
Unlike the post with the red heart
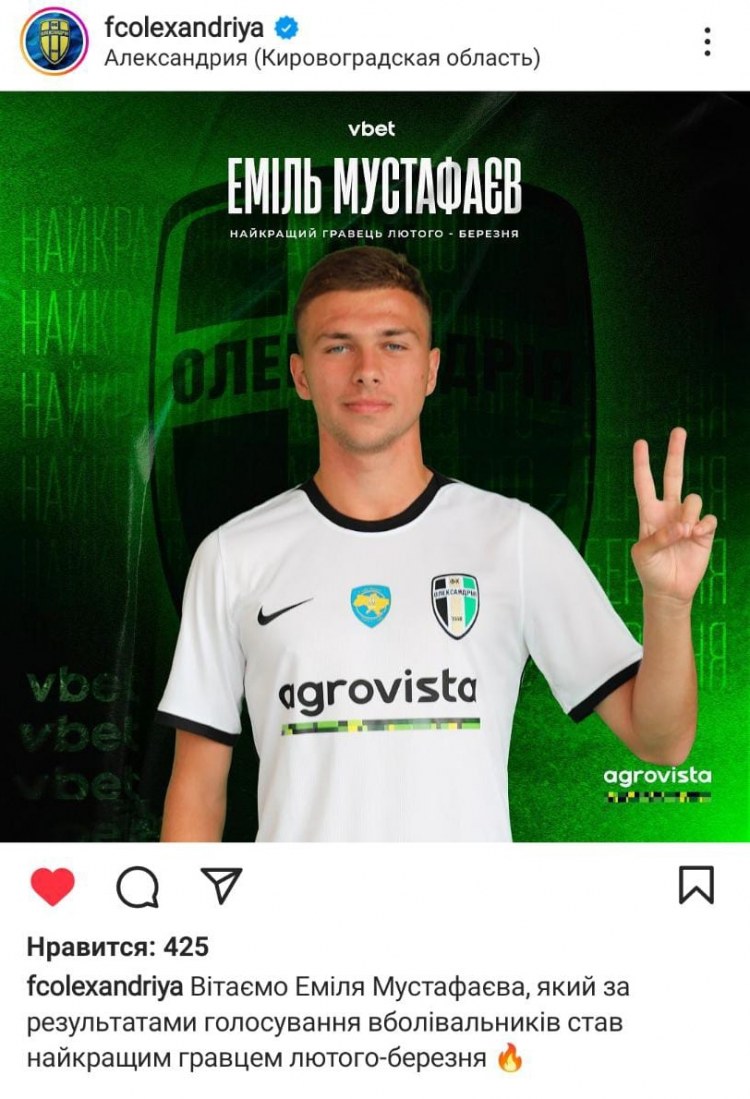(x=53, y=885)
